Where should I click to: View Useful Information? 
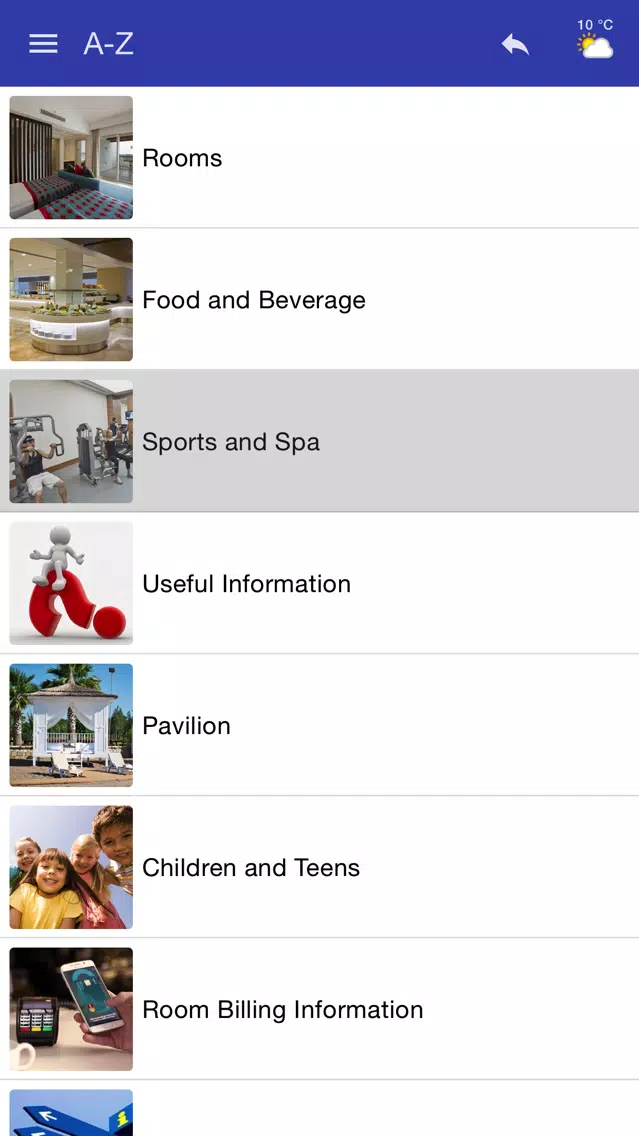click(320, 583)
